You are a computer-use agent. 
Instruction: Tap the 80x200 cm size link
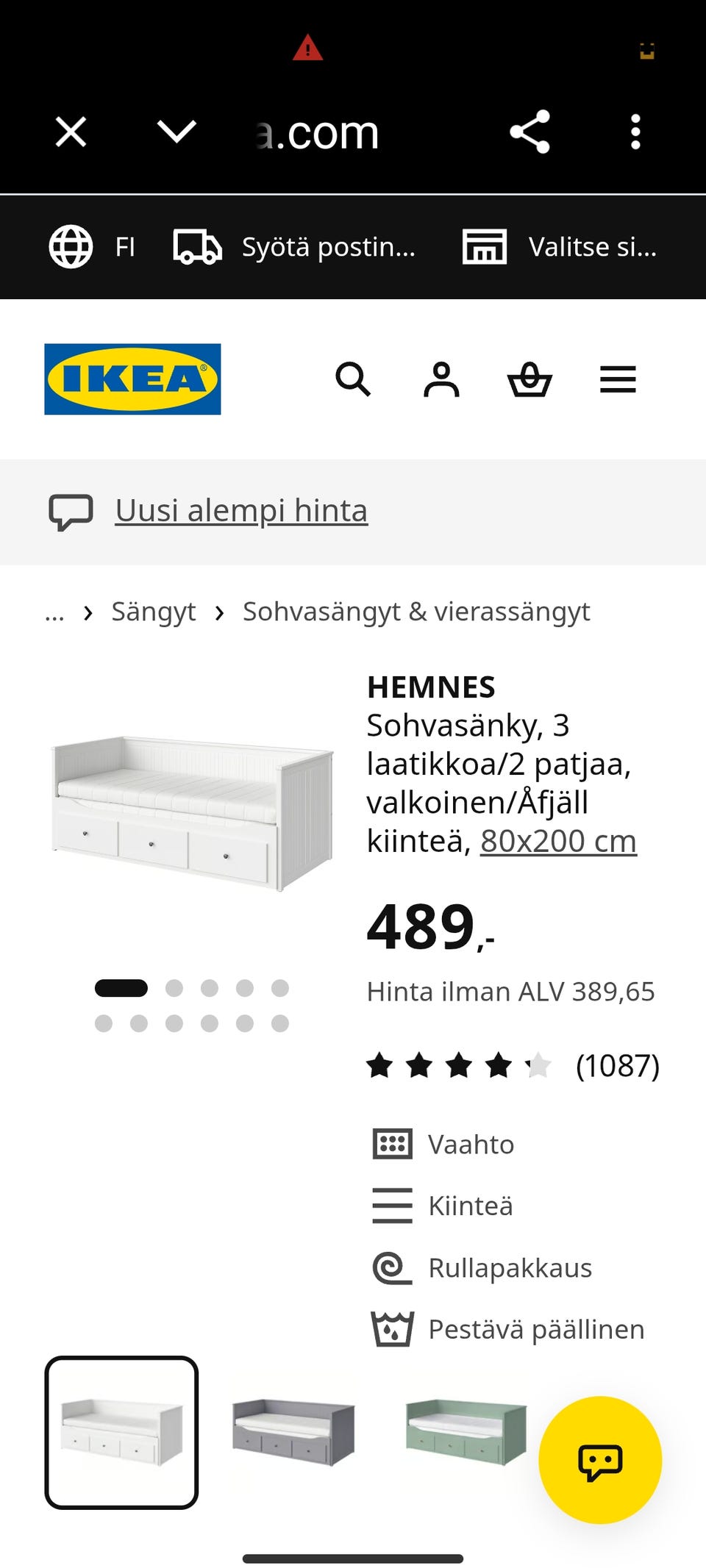[x=558, y=841]
